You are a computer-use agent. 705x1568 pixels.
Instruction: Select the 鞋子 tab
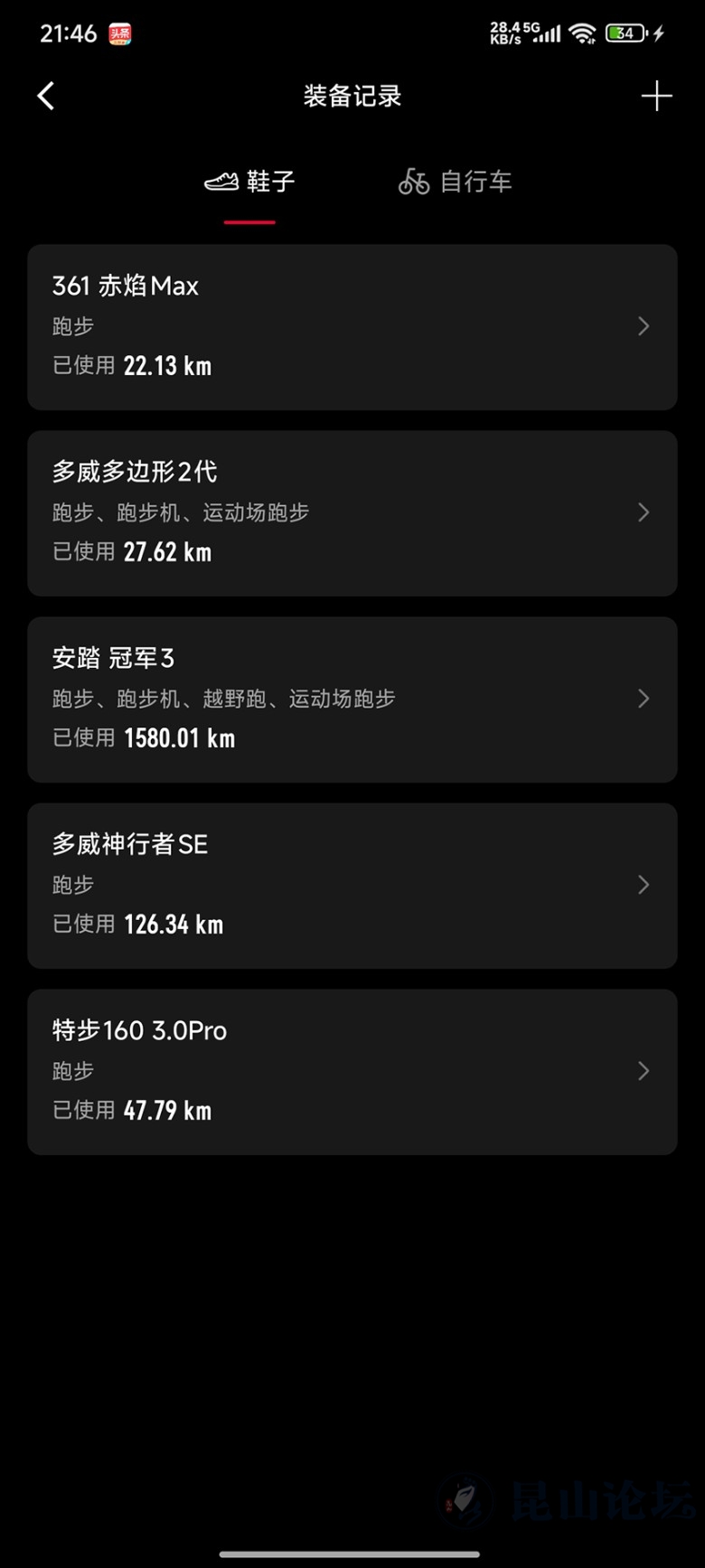[250, 182]
